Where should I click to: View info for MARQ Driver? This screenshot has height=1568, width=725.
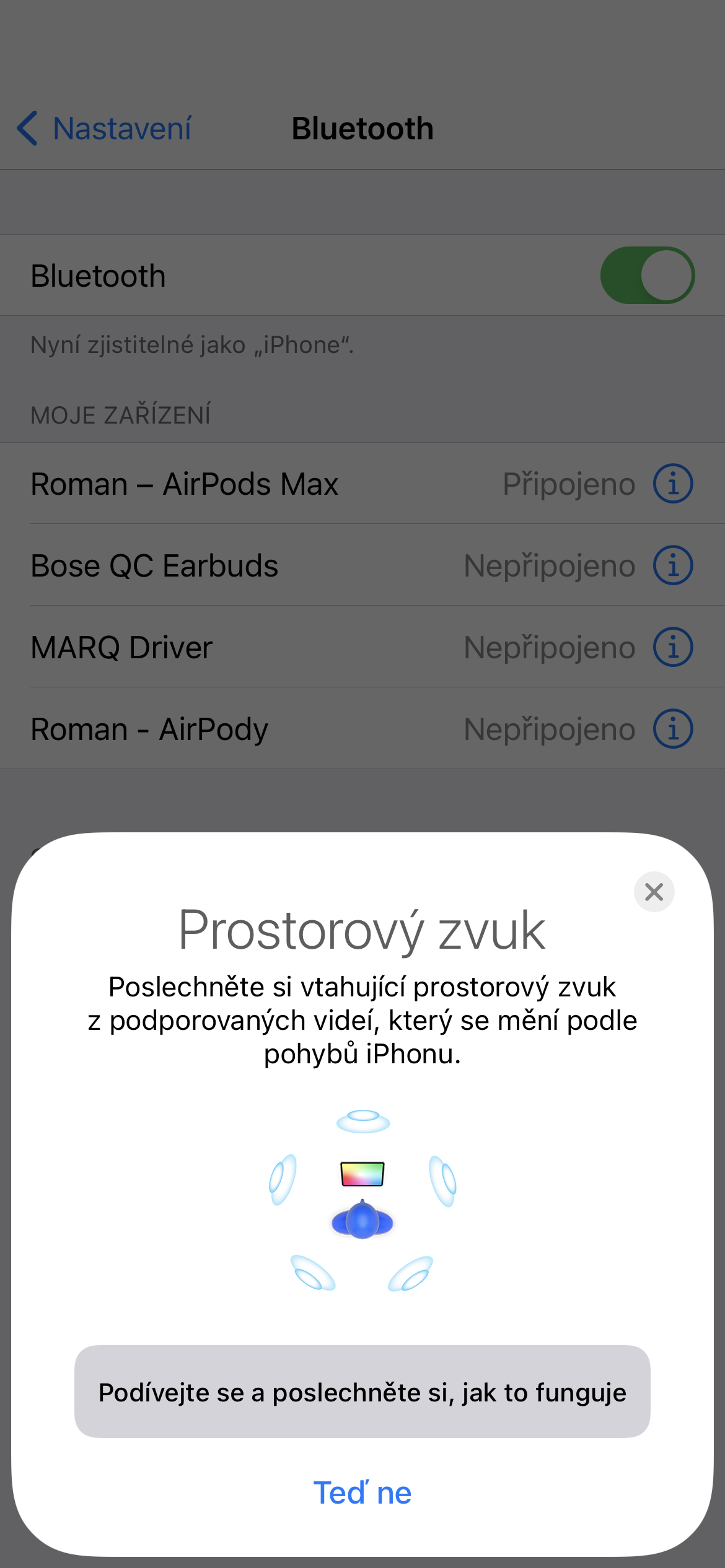click(673, 647)
